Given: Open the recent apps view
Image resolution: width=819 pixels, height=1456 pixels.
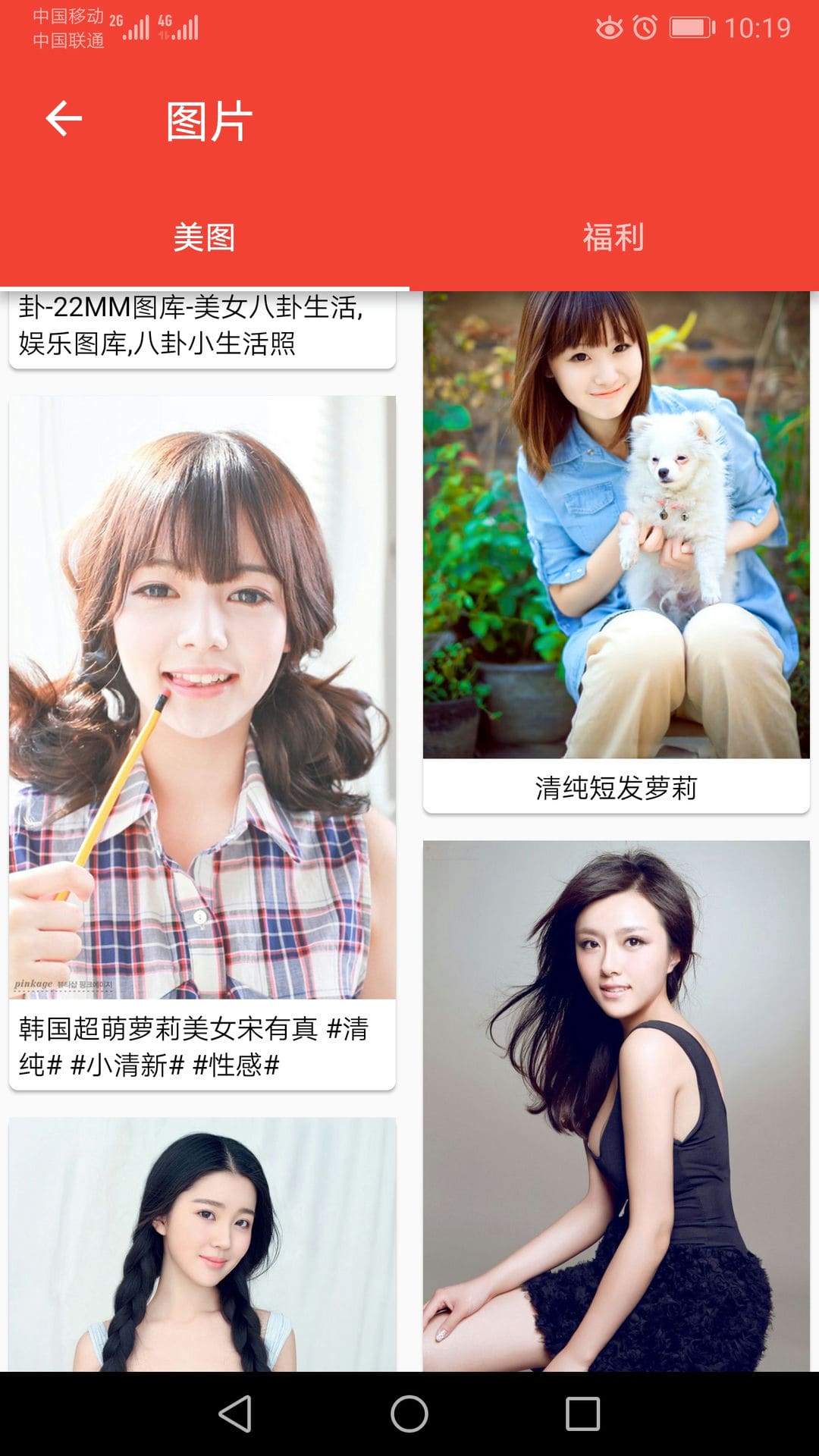Looking at the screenshot, I should (x=583, y=1414).
